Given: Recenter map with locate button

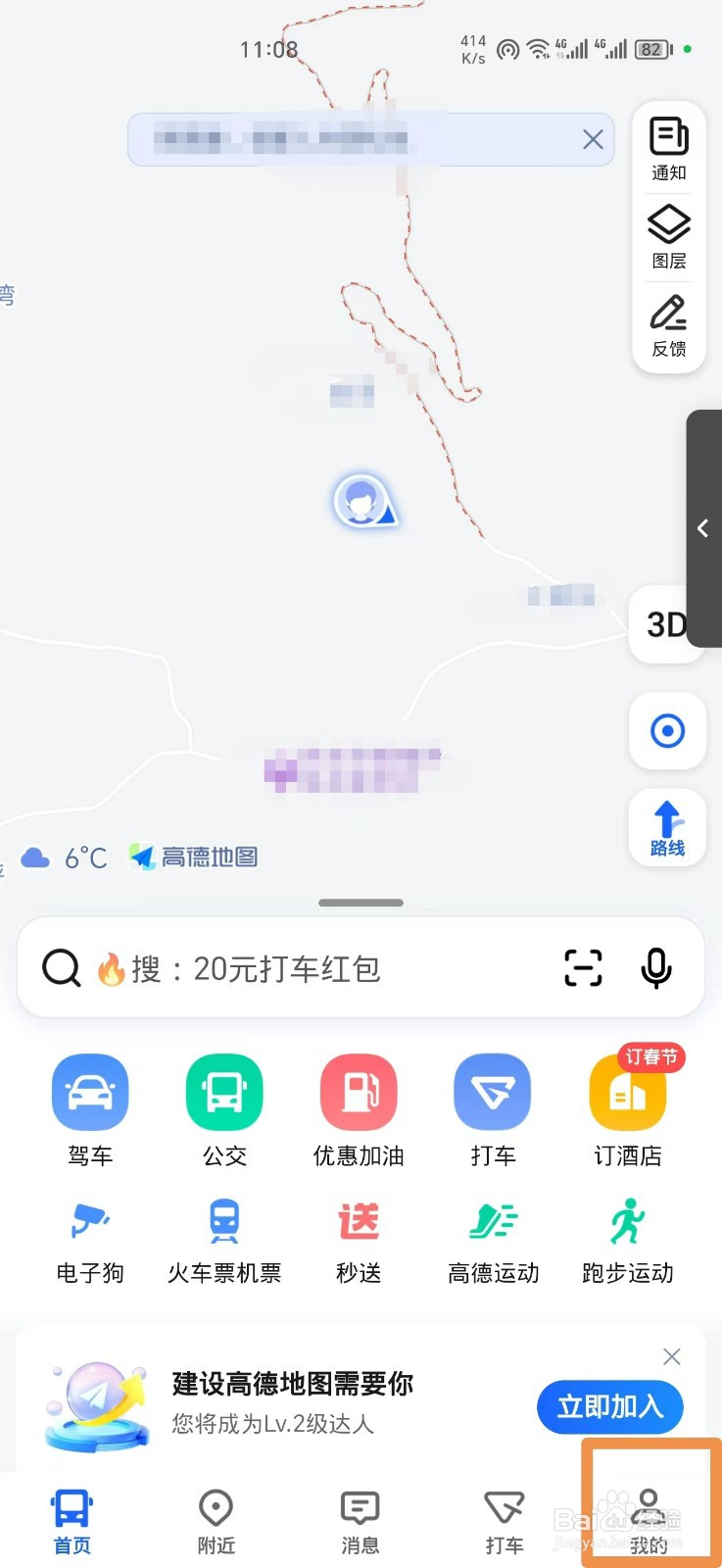Looking at the screenshot, I should 667,732.
